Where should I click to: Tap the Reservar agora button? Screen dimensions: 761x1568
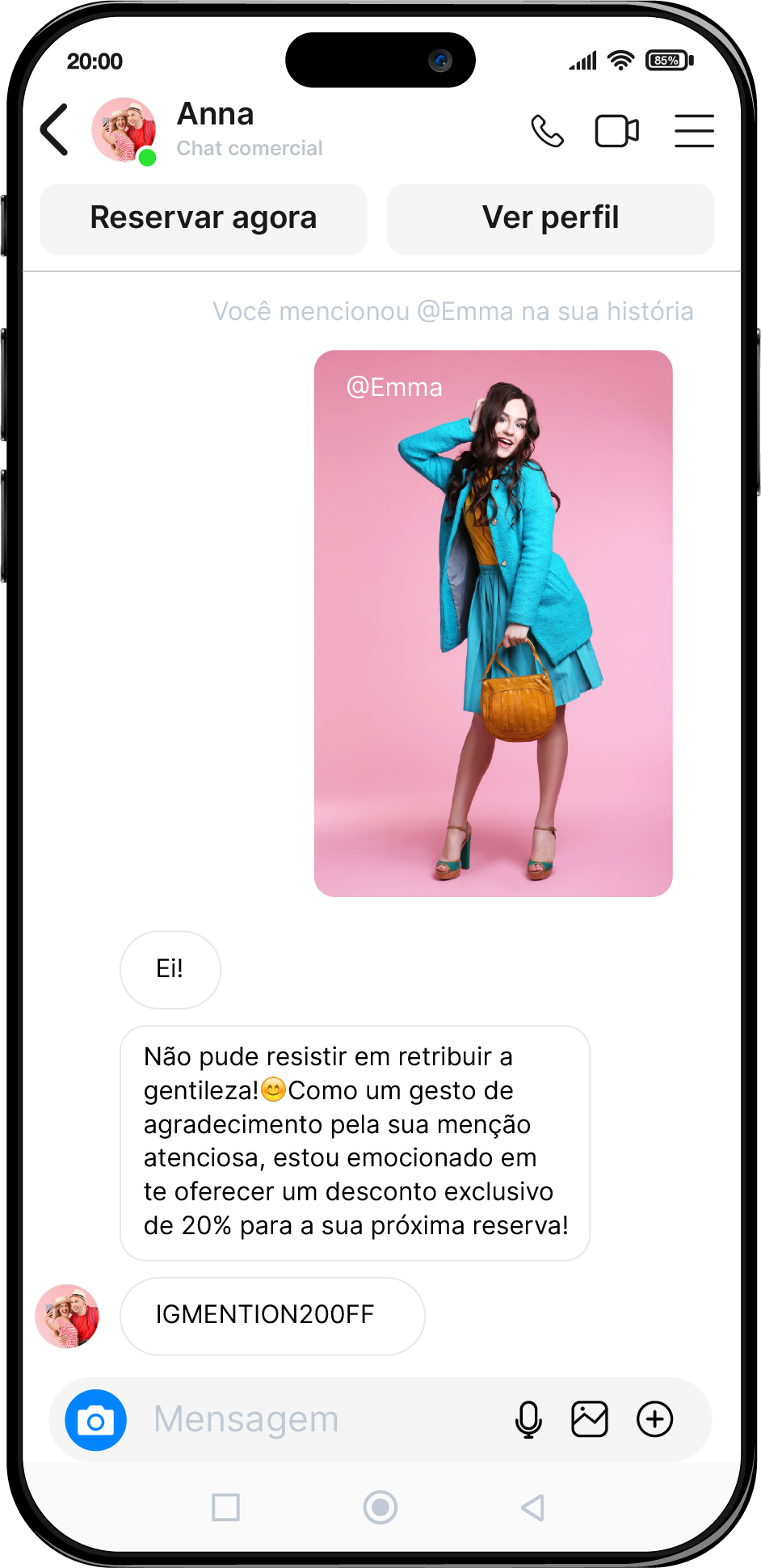[204, 219]
